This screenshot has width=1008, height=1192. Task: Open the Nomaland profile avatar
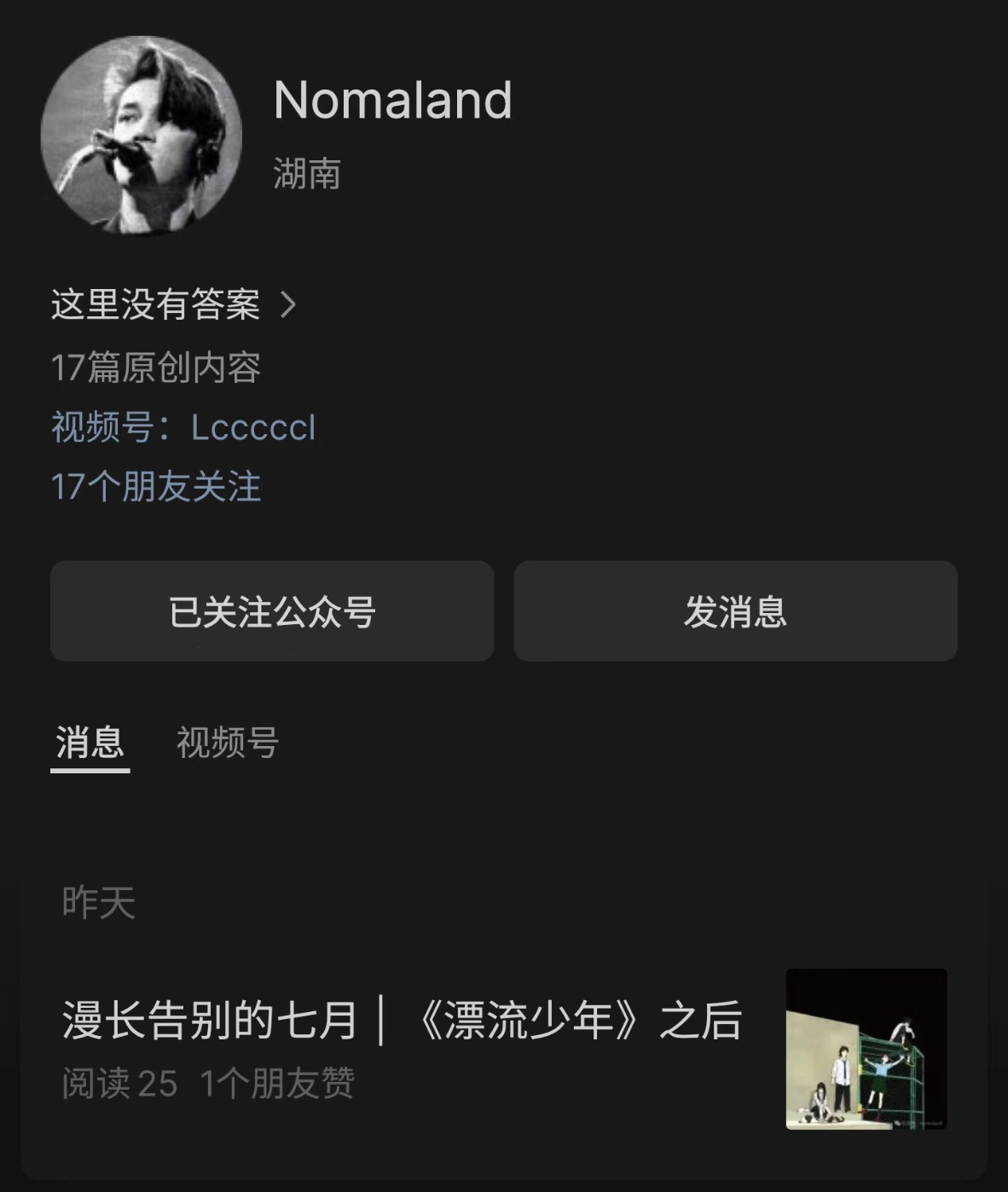point(142,135)
